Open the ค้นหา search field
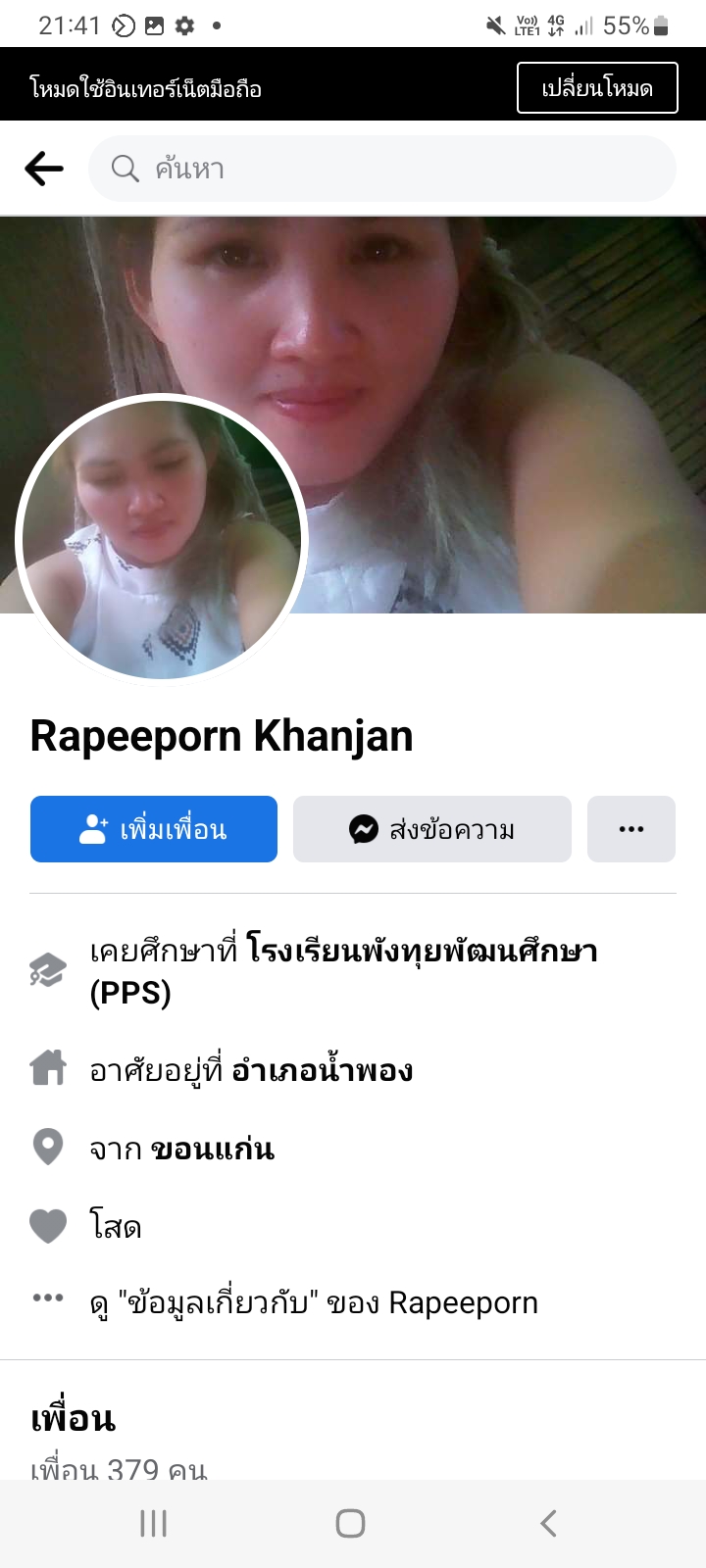The image size is (706, 1568). tap(382, 169)
